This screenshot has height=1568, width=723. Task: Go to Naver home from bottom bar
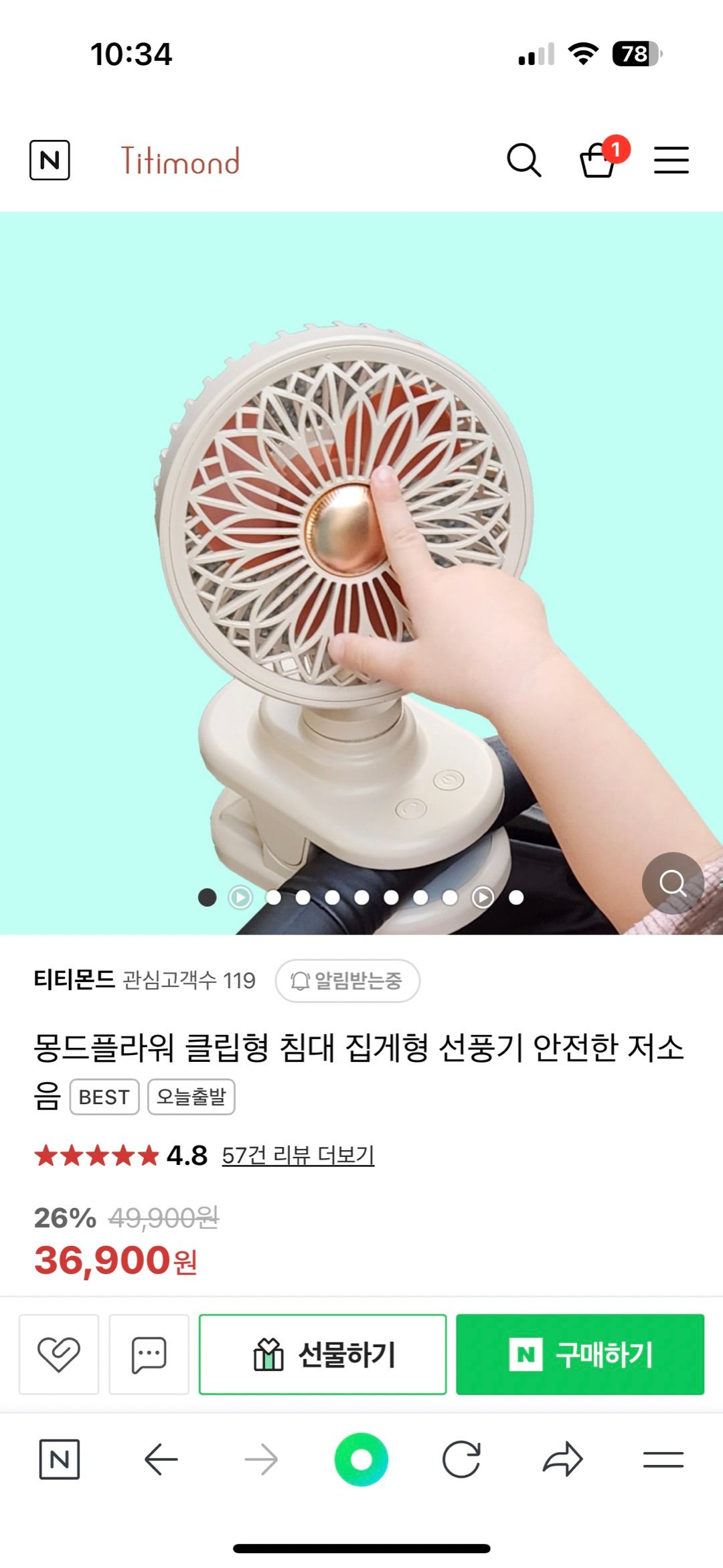(60, 1459)
